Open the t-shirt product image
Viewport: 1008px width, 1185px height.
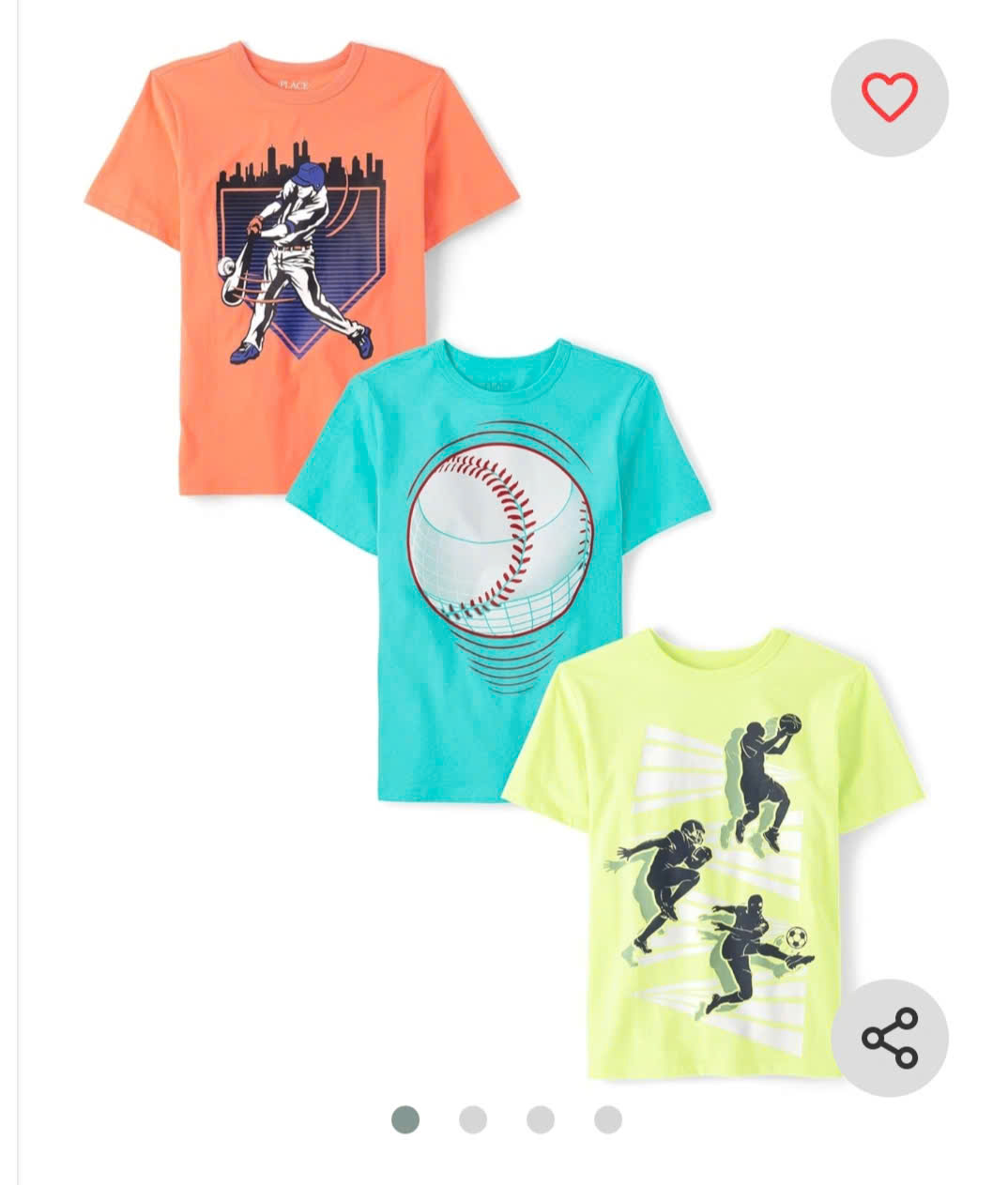(x=497, y=563)
